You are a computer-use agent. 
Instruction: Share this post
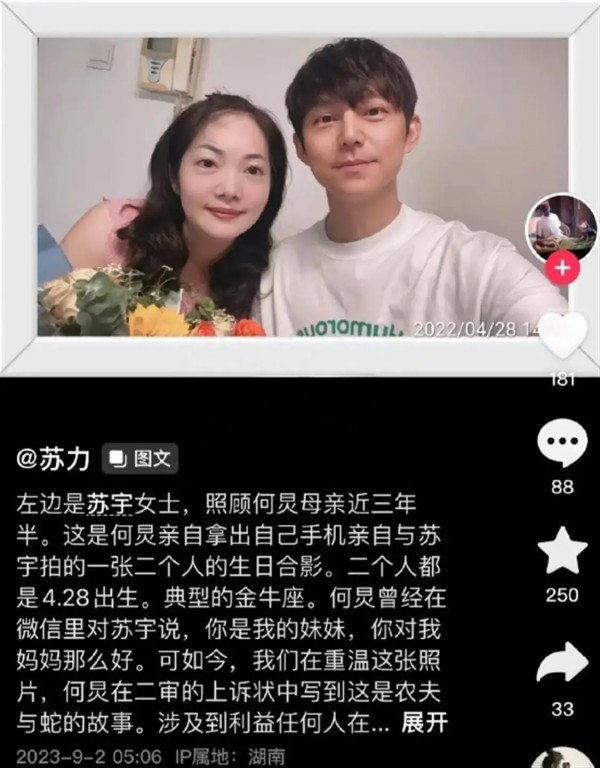pyautogui.click(x=563, y=663)
